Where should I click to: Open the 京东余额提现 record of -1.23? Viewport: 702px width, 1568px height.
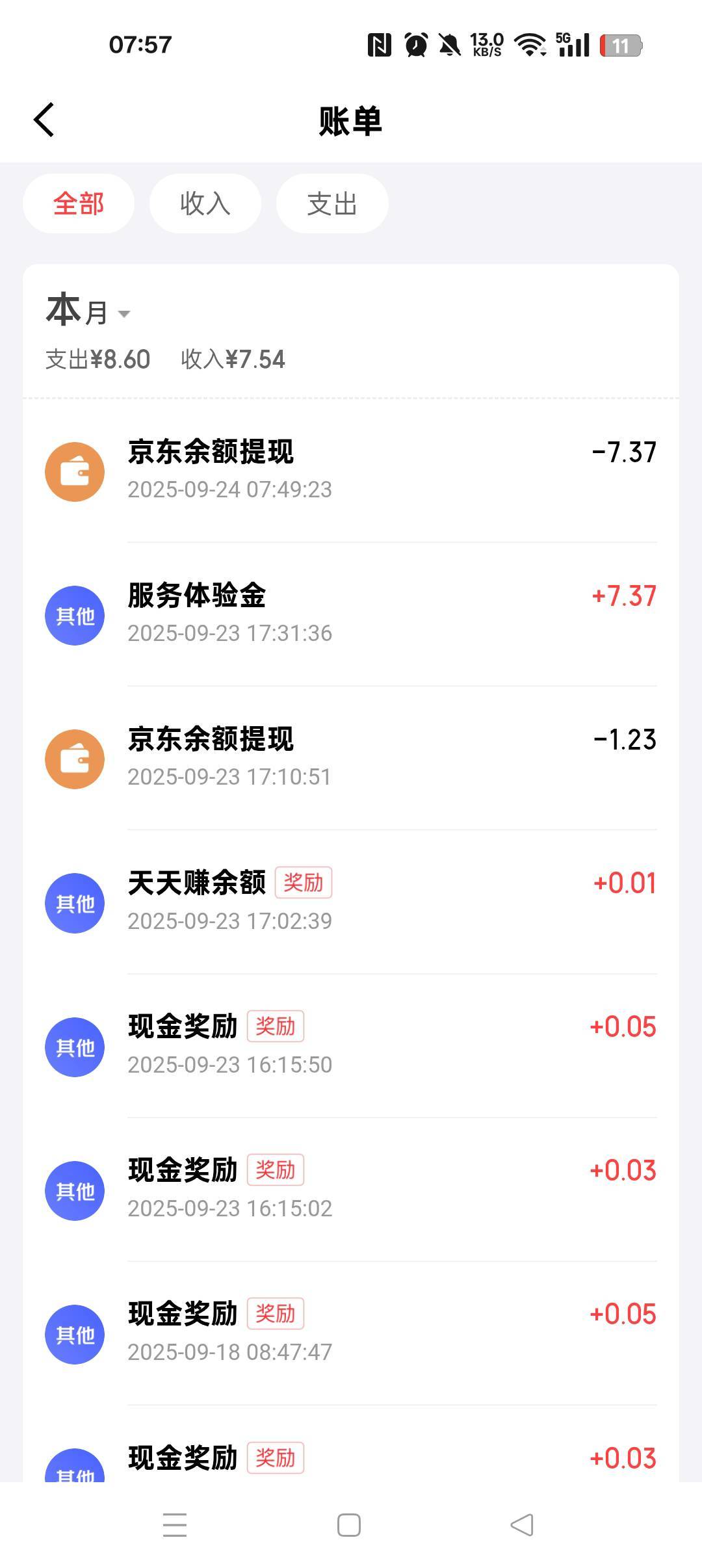pyautogui.click(x=351, y=758)
